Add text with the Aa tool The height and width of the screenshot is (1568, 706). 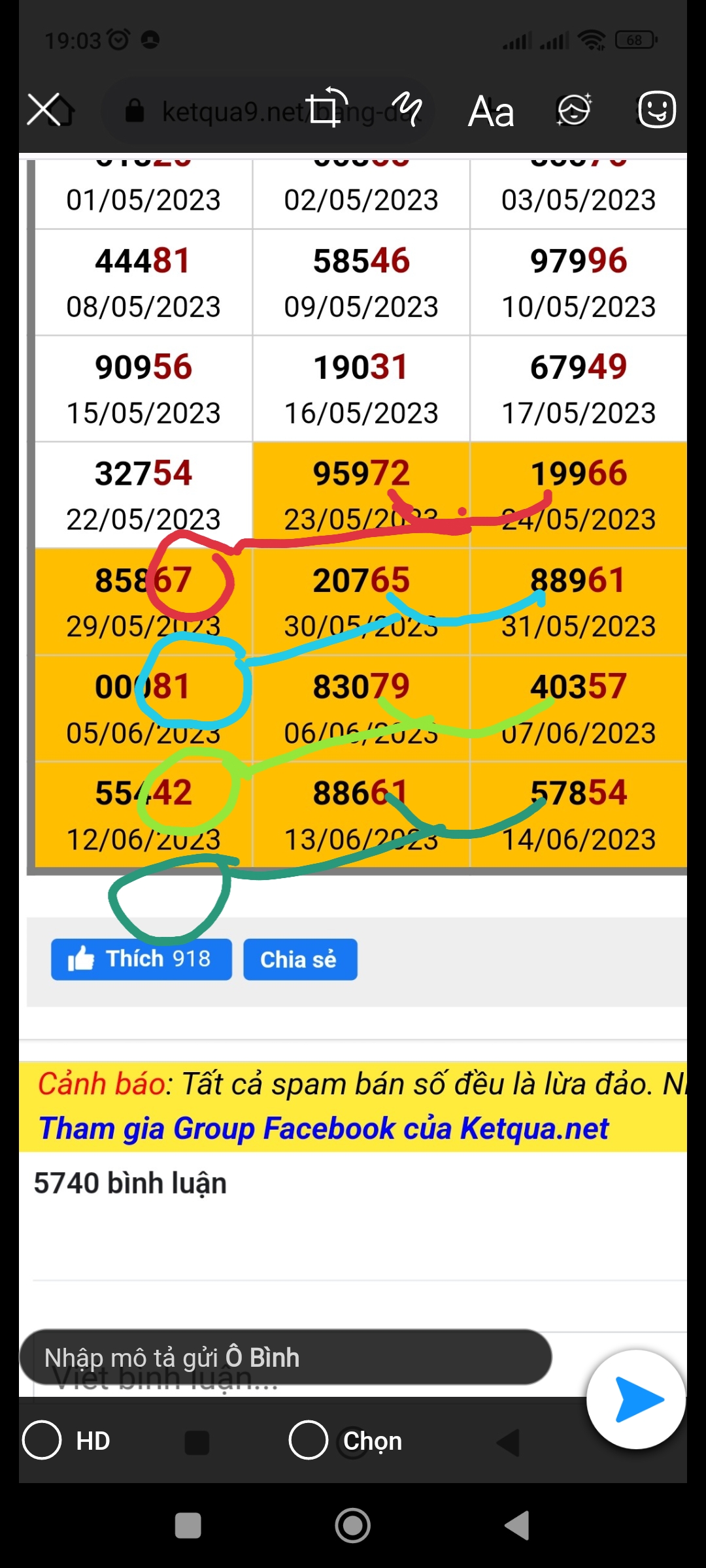491,111
